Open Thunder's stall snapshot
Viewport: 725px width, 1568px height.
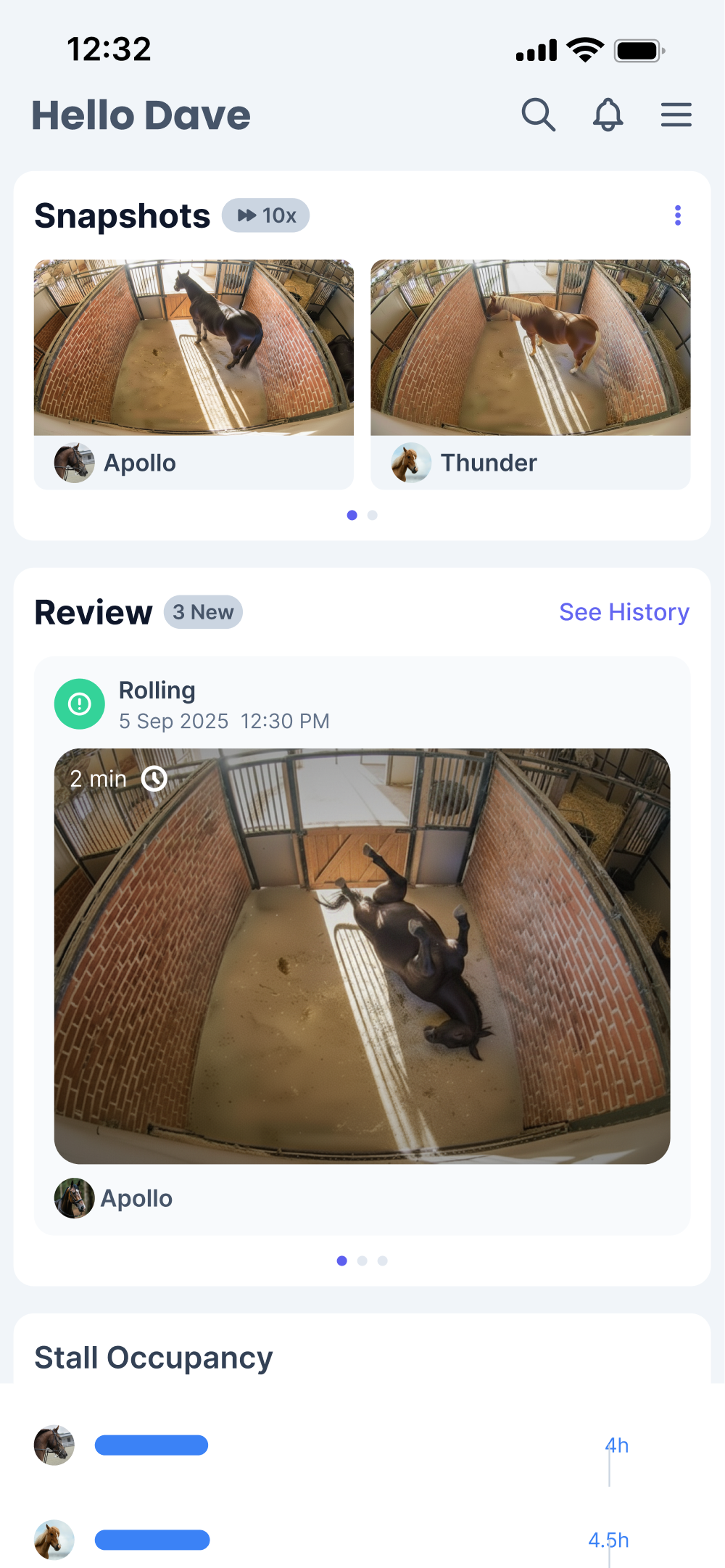(x=530, y=348)
